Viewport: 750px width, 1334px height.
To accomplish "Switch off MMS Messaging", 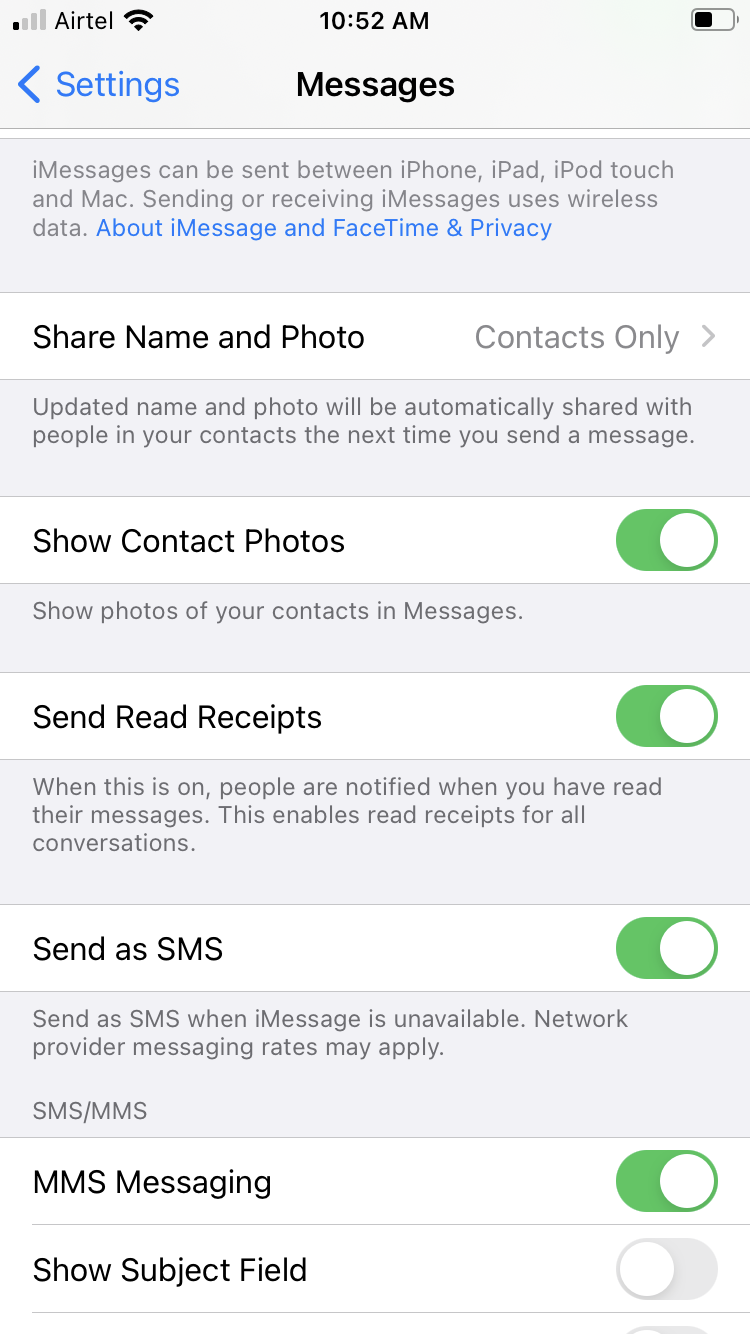I will (x=666, y=1181).
